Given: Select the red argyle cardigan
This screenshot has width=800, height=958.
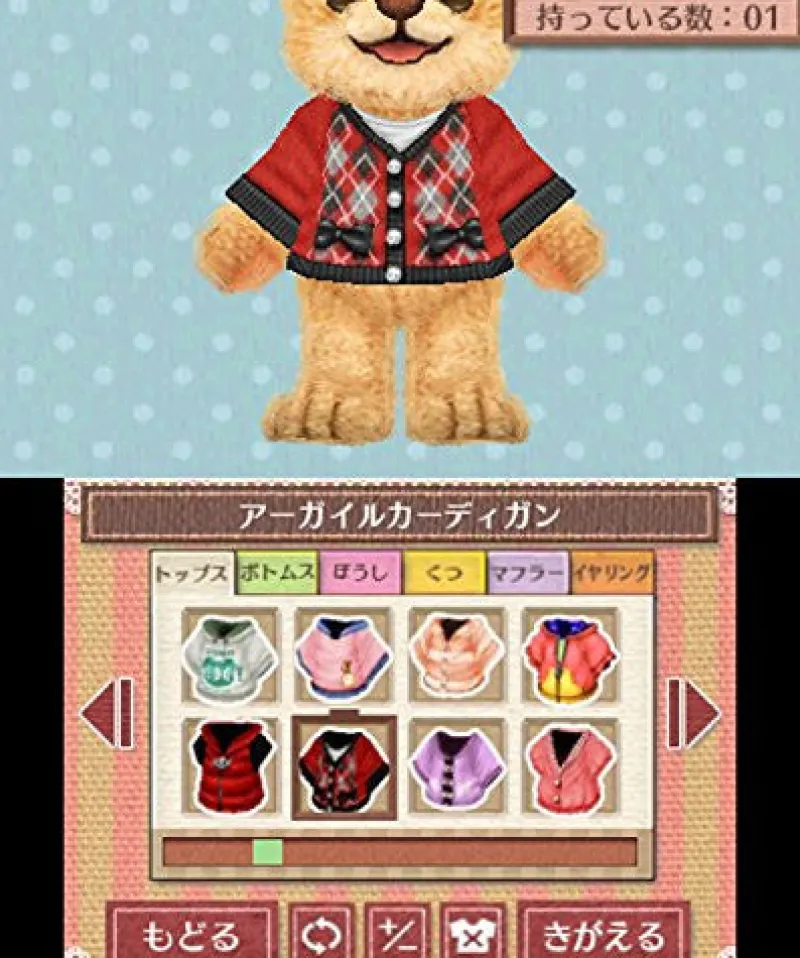Looking at the screenshot, I should click(x=343, y=767).
